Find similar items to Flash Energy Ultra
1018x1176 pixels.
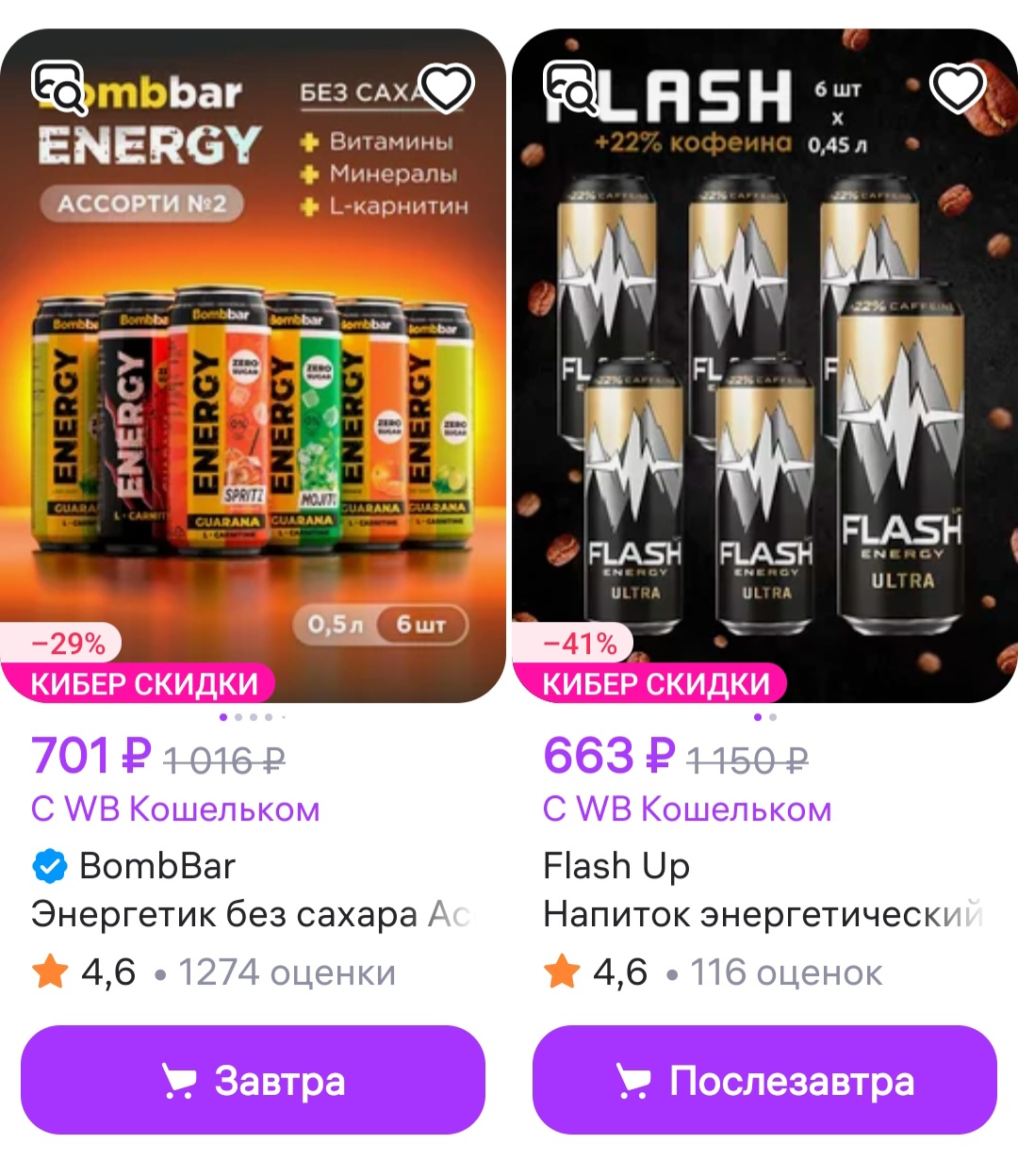(570, 88)
